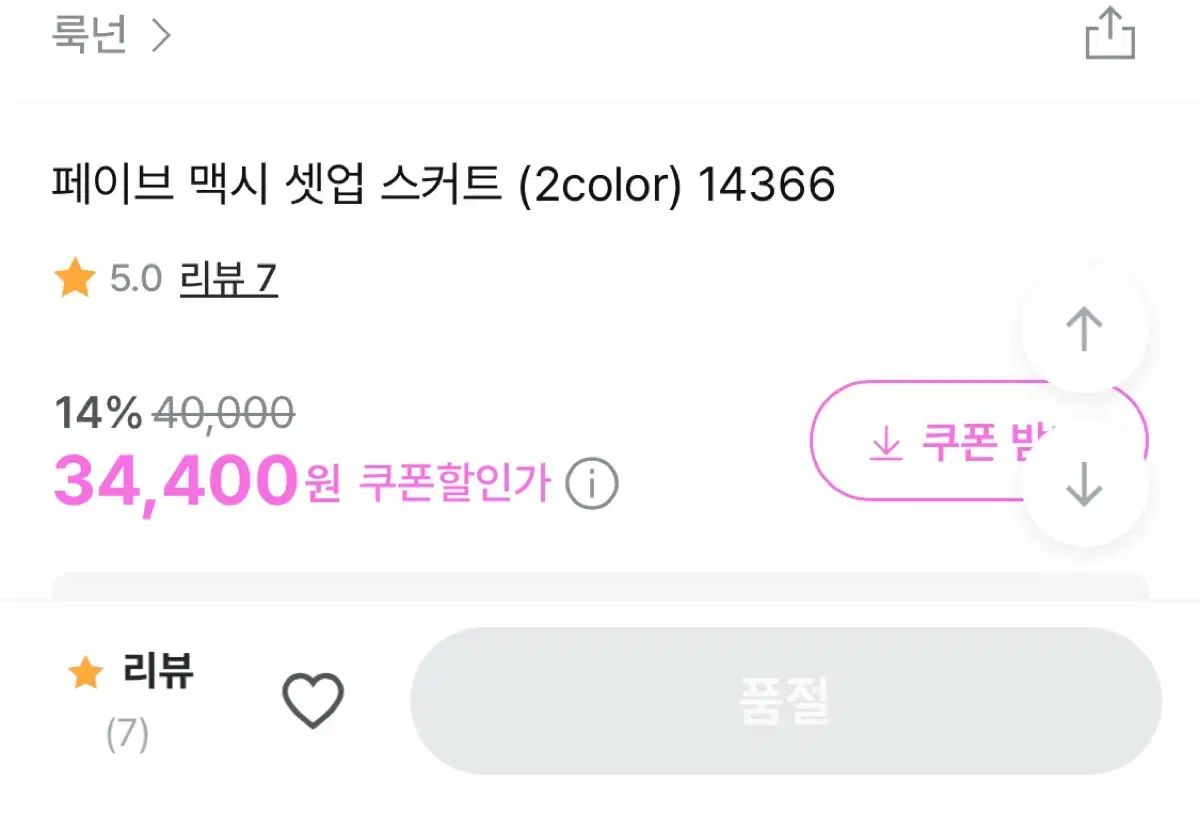The height and width of the screenshot is (829, 1200).
Task: Open reviews from the bottom bar
Action: (x=130, y=700)
